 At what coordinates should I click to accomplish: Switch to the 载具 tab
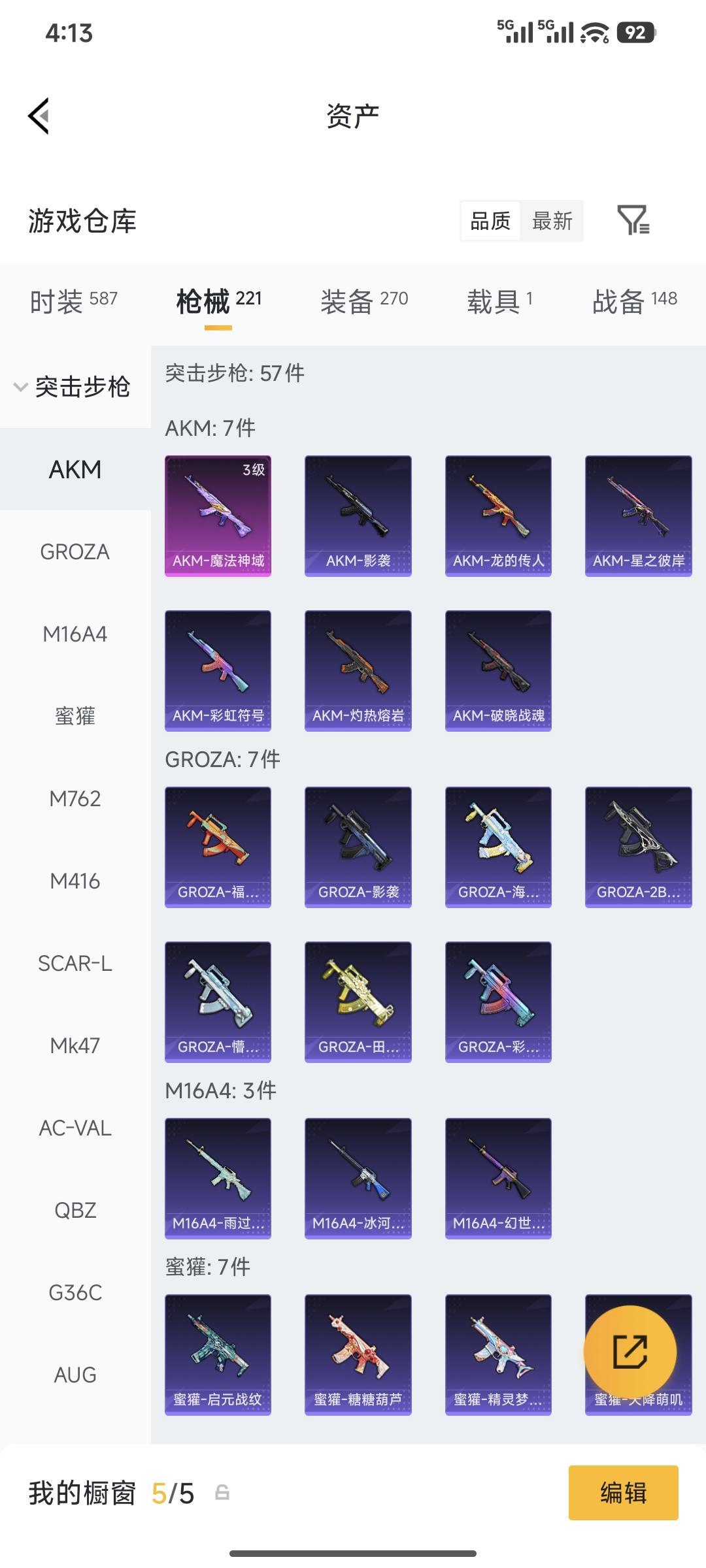click(x=499, y=301)
